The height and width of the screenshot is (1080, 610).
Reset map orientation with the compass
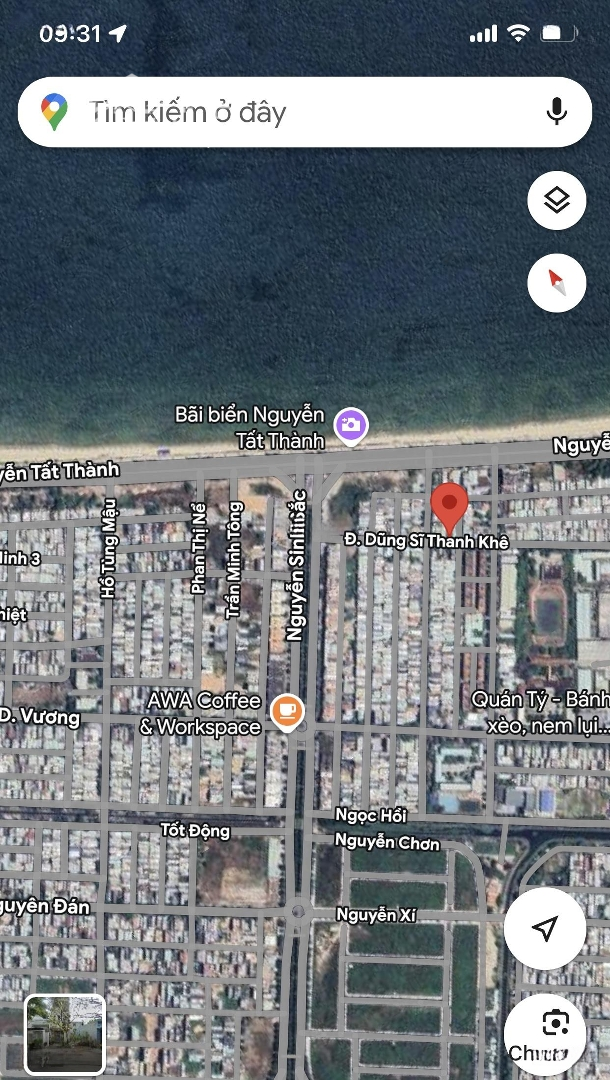(x=557, y=283)
